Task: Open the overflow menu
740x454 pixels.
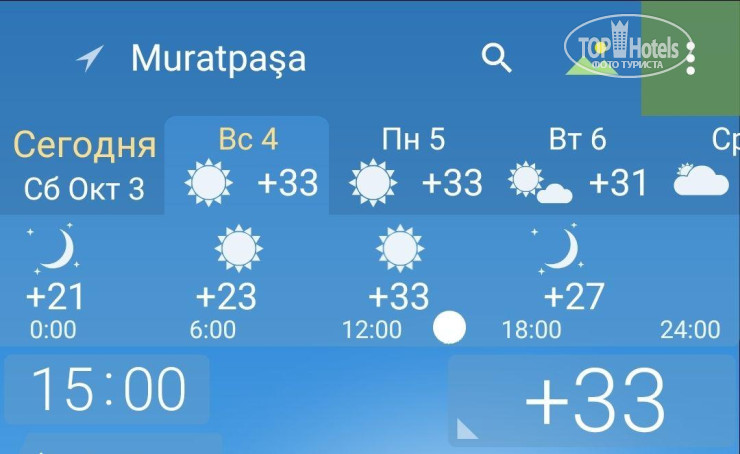Action: (x=690, y=58)
